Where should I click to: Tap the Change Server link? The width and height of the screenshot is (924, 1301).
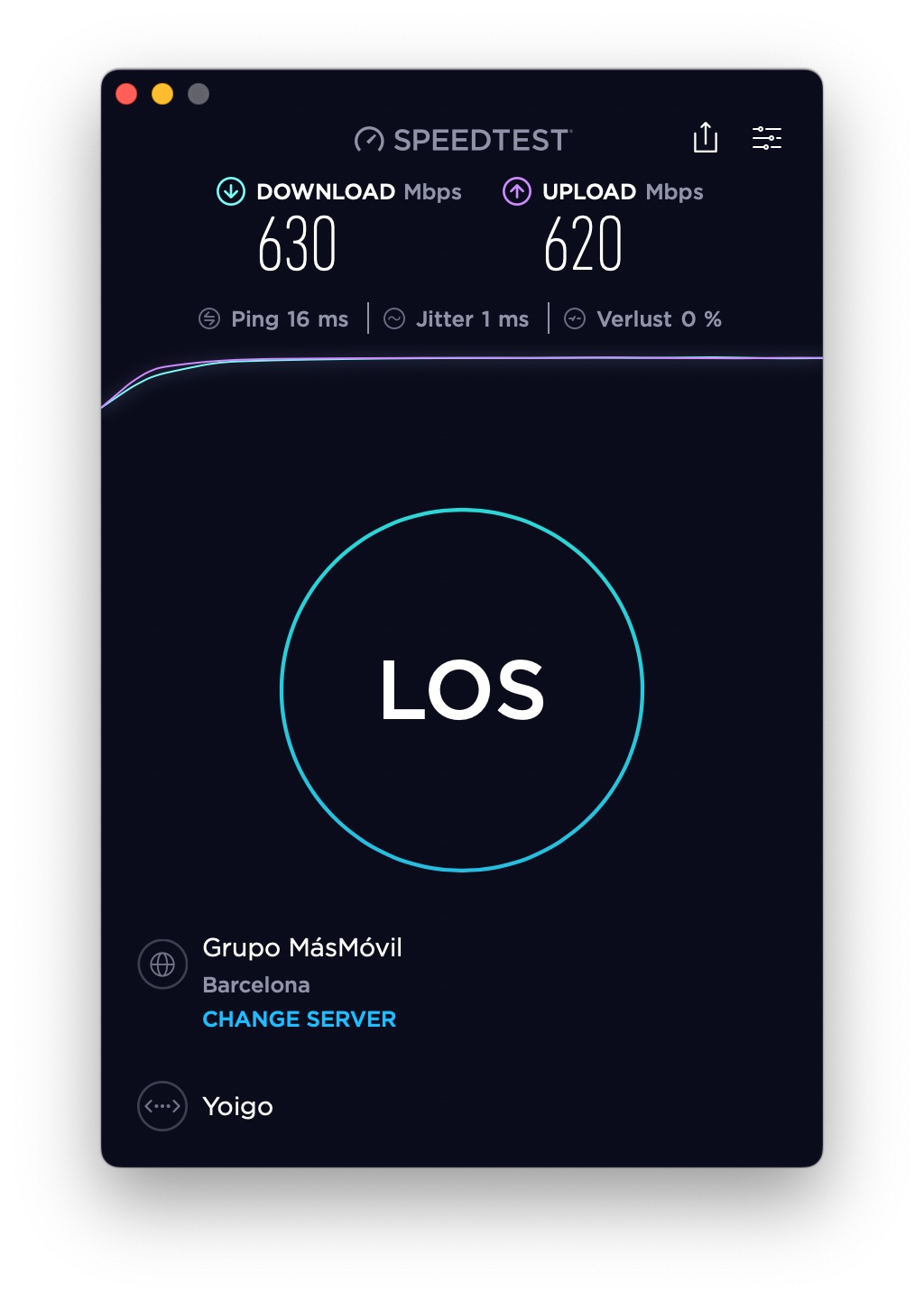pos(299,1020)
